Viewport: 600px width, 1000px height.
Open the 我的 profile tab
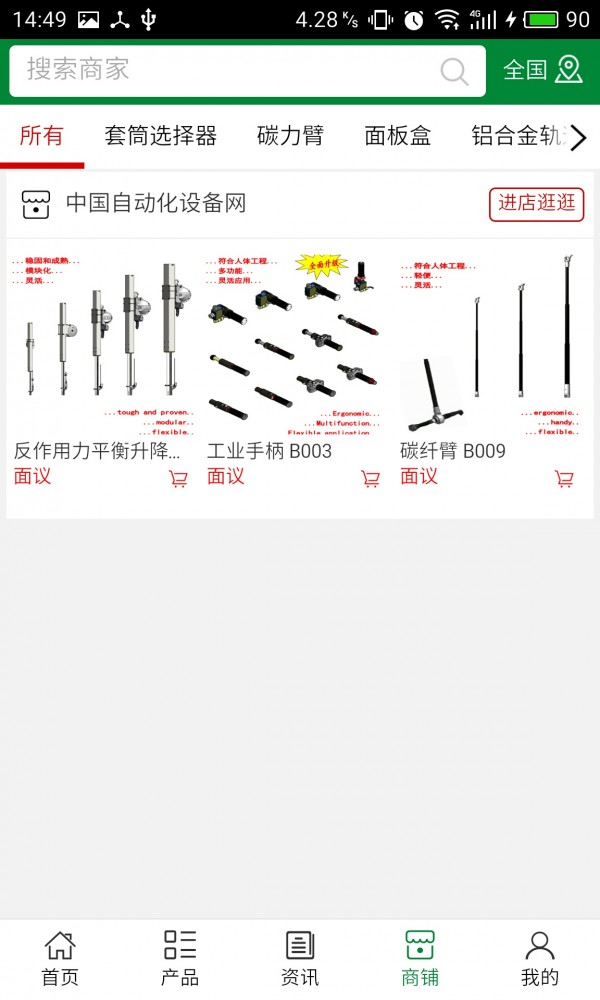[x=540, y=959]
